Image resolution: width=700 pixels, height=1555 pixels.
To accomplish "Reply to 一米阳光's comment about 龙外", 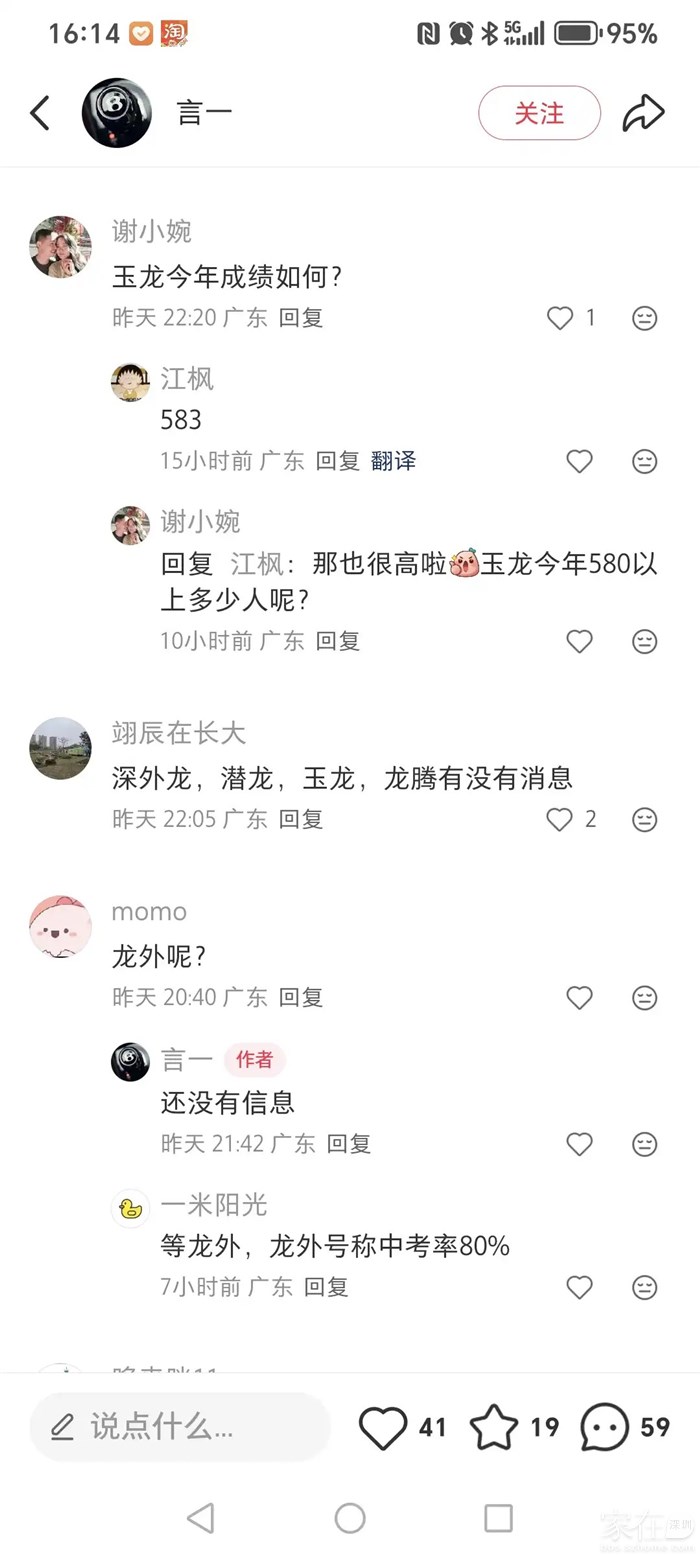I will [326, 1287].
